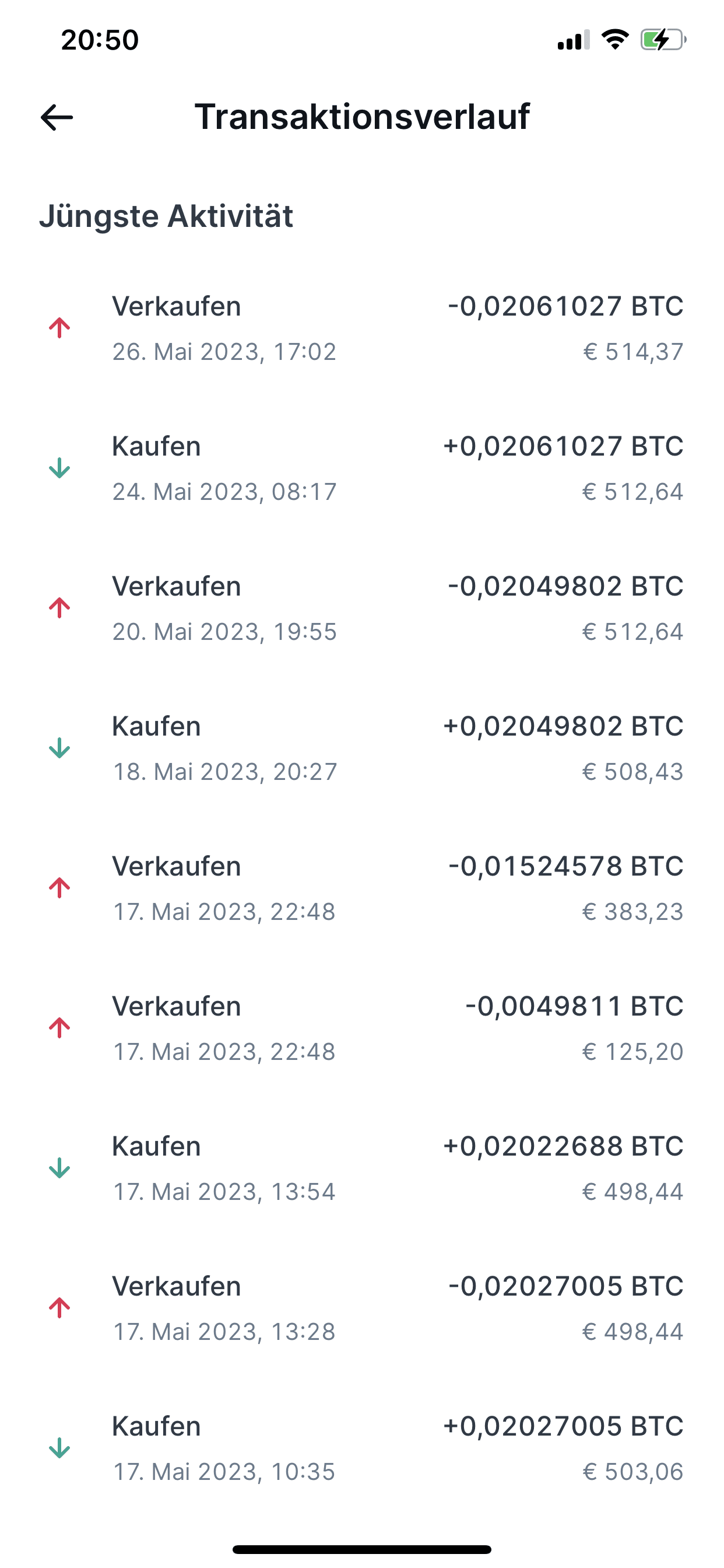Screen dimensions: 724x1568
Task: View Verkaufen entry dated 20. Mai 2023
Action: [362, 608]
